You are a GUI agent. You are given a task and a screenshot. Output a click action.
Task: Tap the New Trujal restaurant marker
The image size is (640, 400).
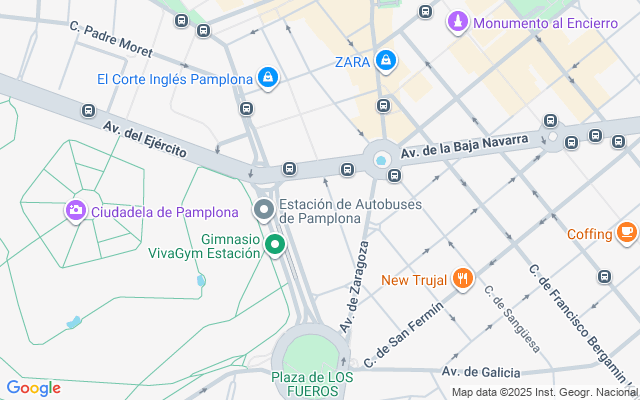[462, 279]
